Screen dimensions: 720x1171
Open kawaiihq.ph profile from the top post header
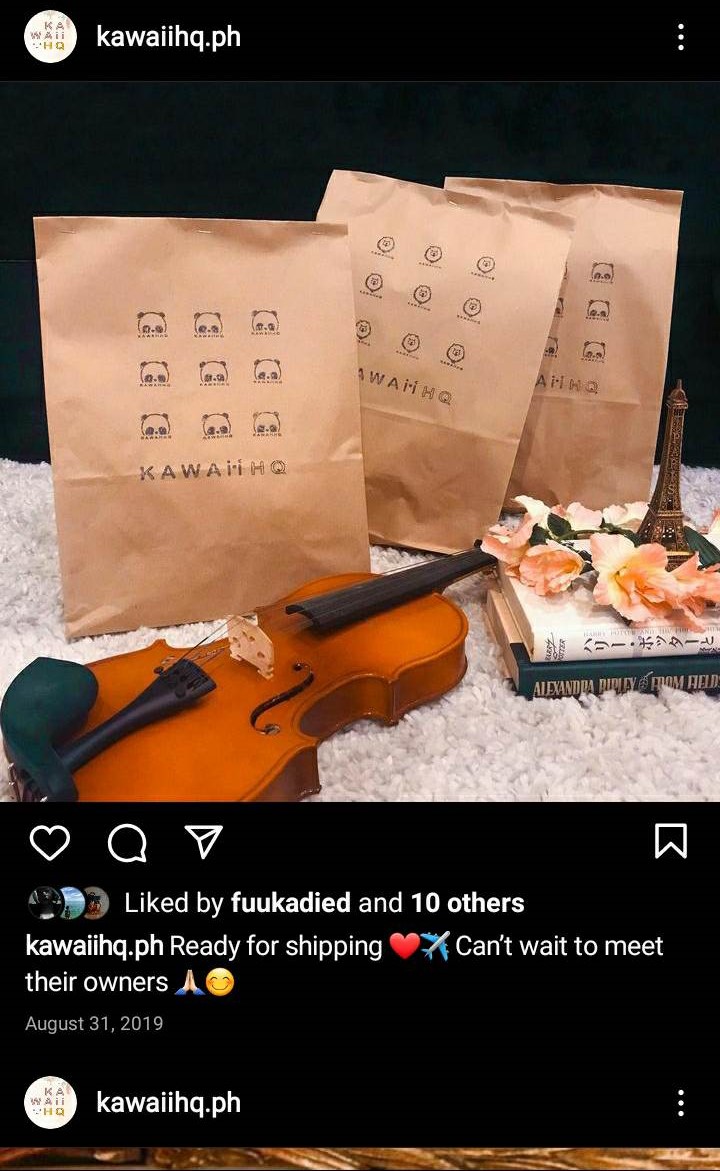168,38
